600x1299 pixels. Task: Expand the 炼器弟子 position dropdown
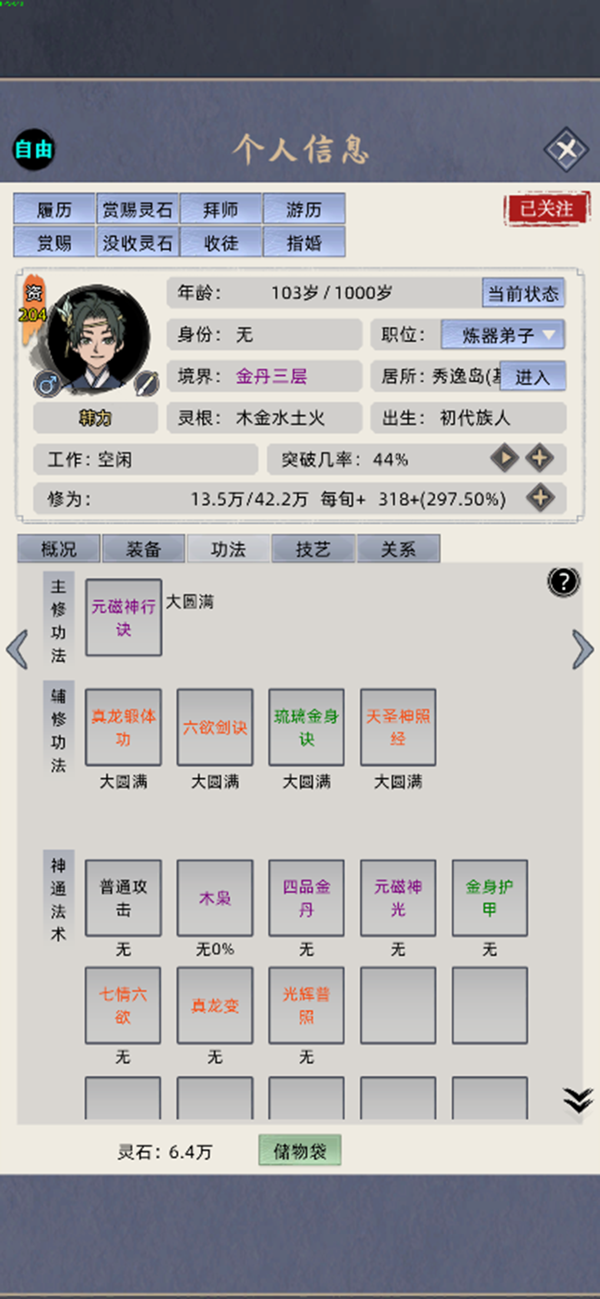point(503,334)
